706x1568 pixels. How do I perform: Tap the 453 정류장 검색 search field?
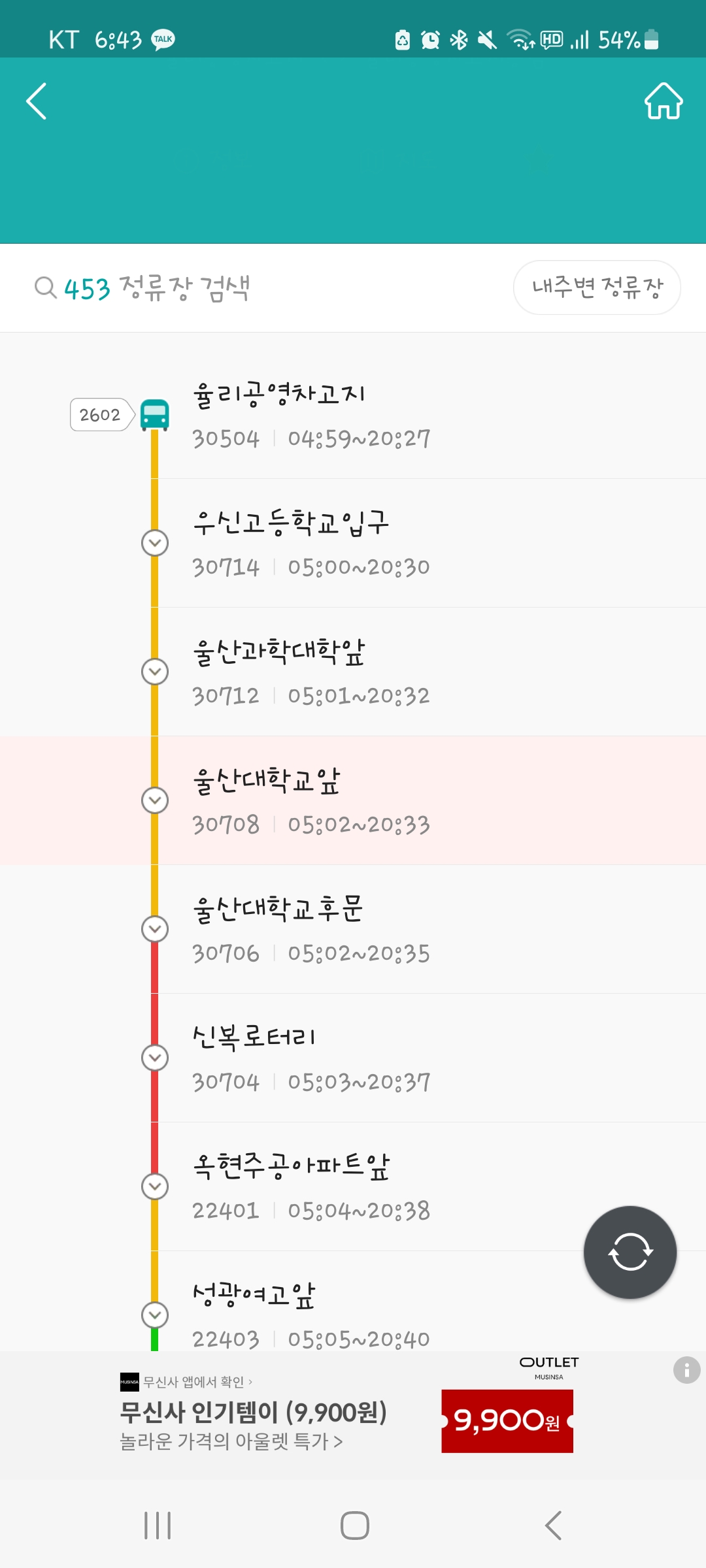(x=157, y=288)
